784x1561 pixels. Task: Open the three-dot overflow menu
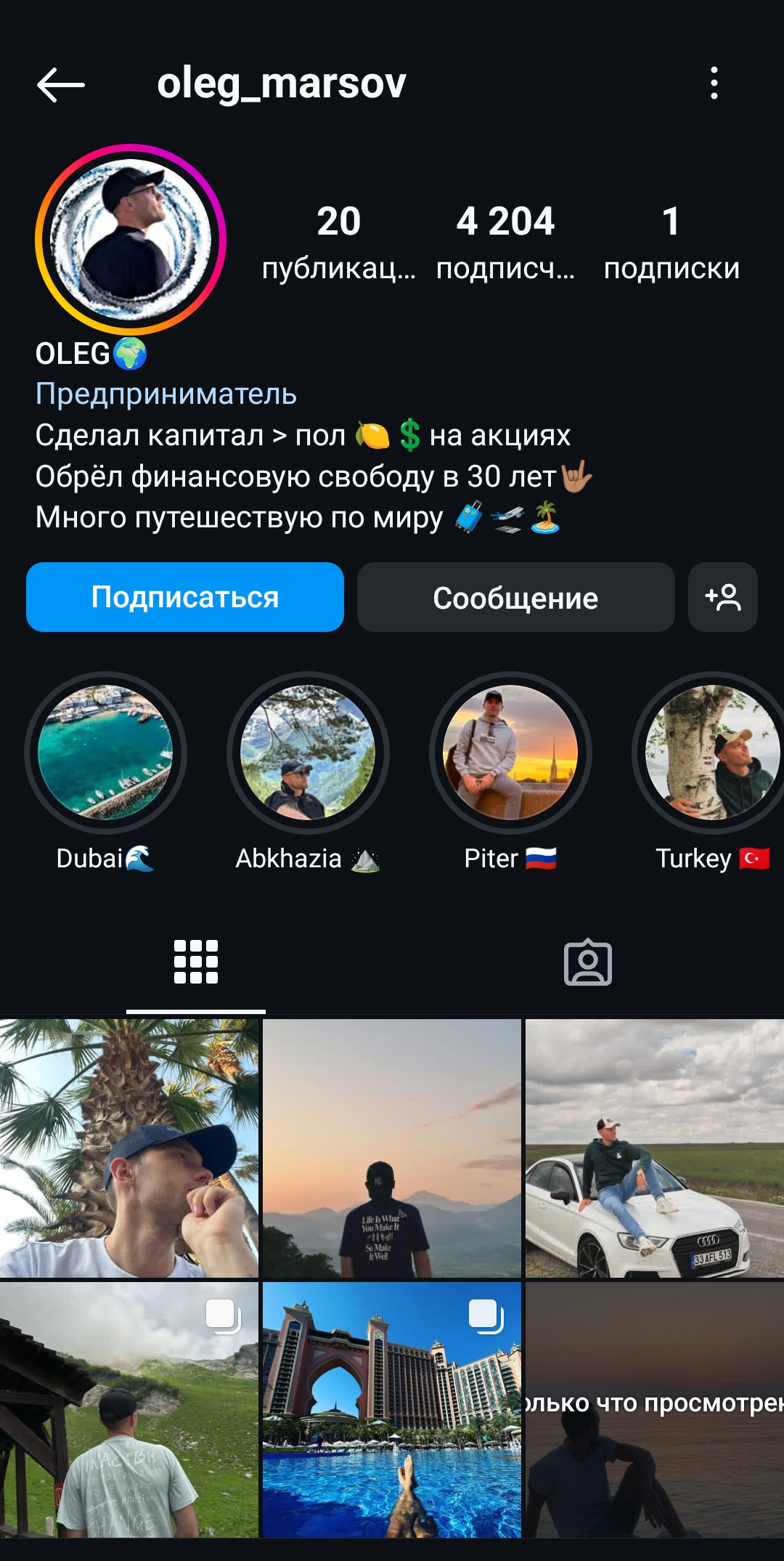[714, 83]
